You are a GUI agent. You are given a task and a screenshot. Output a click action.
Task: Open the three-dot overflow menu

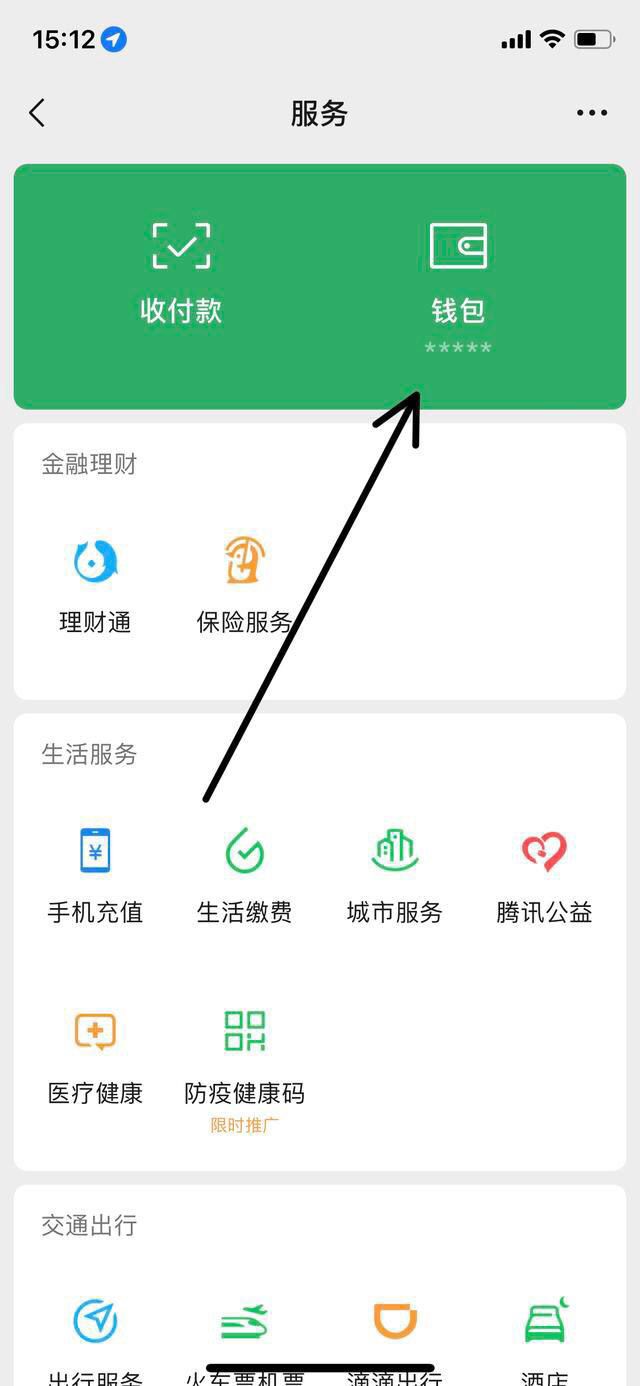pyautogui.click(x=592, y=113)
